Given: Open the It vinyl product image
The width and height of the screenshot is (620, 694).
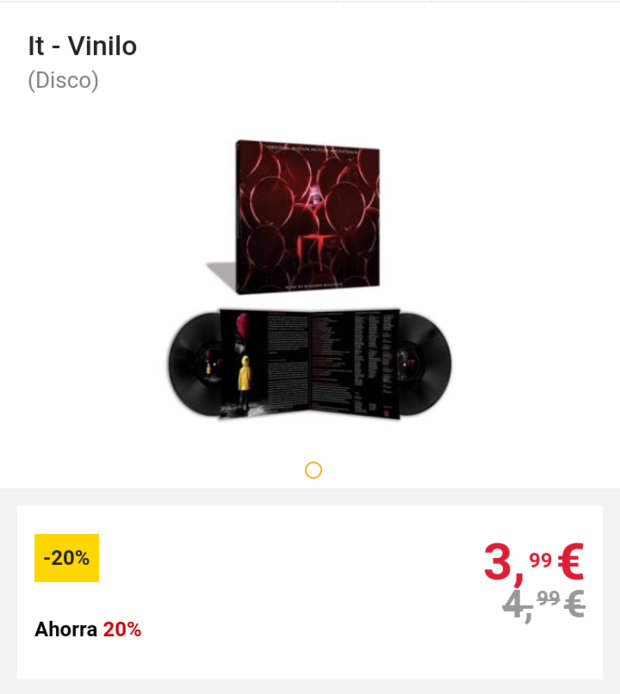Looking at the screenshot, I should tap(310, 281).
